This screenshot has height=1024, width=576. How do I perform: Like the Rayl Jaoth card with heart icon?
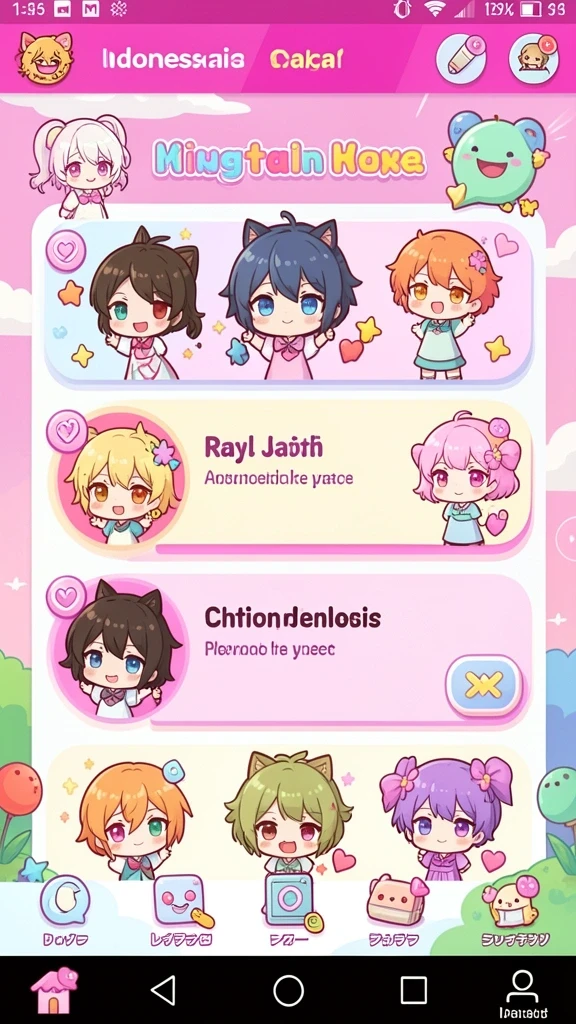coord(67,430)
